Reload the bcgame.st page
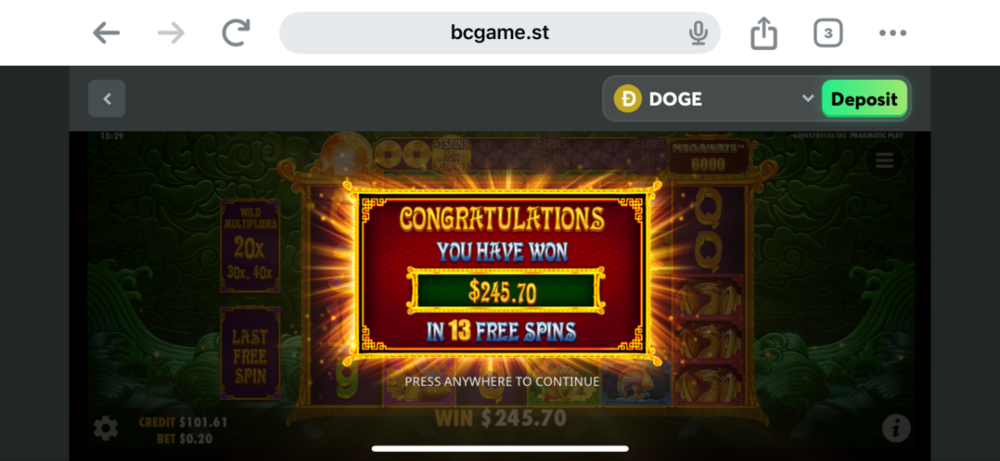1000x461 pixels. tap(236, 33)
